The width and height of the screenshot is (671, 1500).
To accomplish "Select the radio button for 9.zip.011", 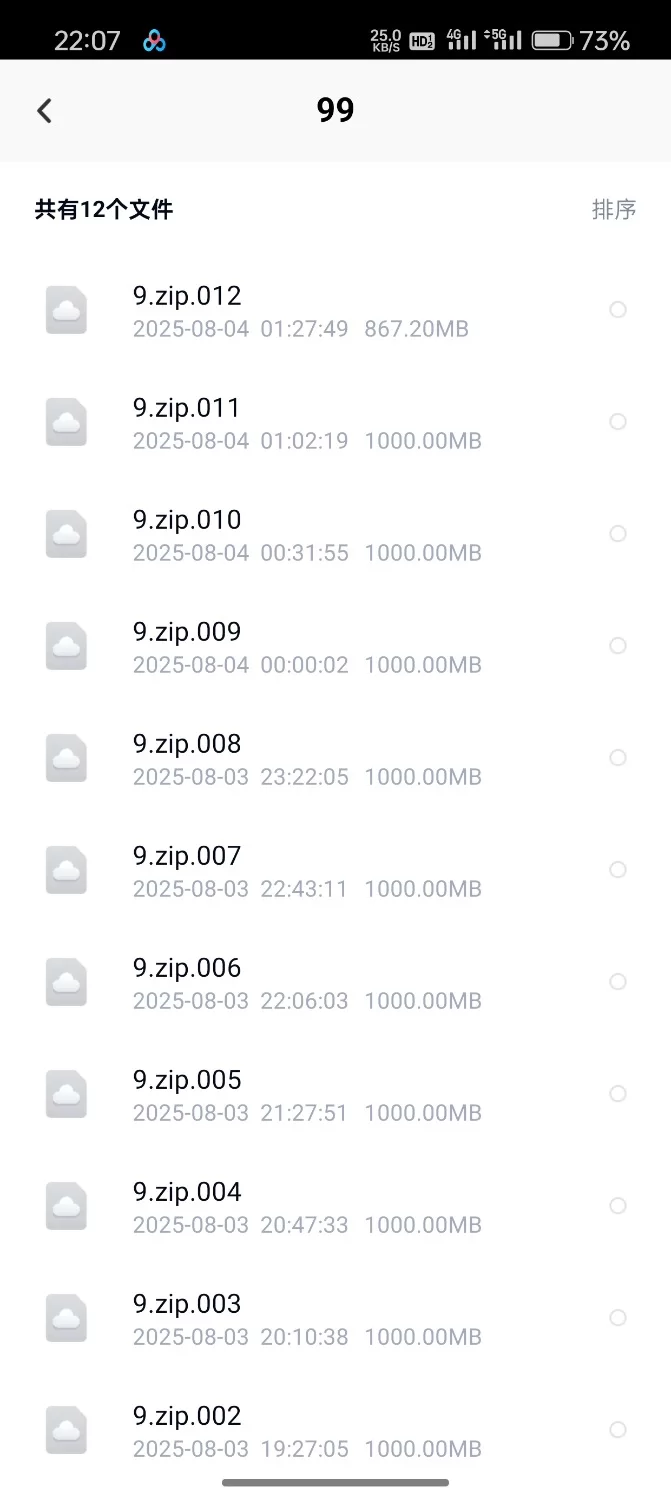I will pos(618,422).
